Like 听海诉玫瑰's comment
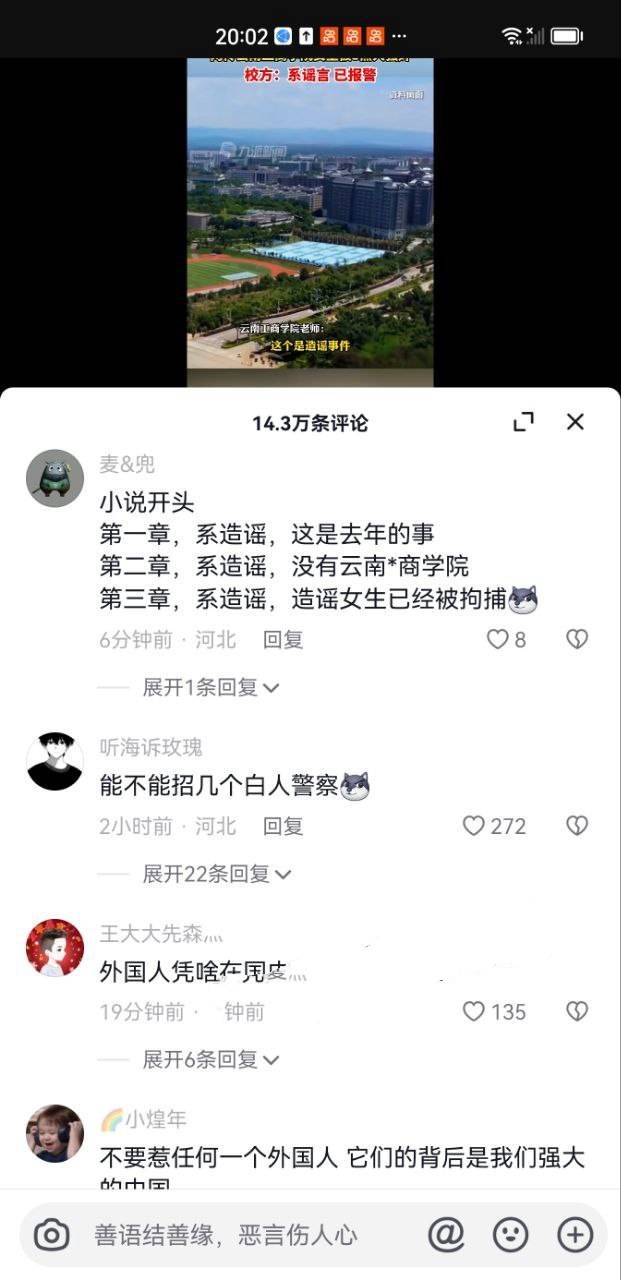Screen dimensions: 621x1280 (x=474, y=826)
